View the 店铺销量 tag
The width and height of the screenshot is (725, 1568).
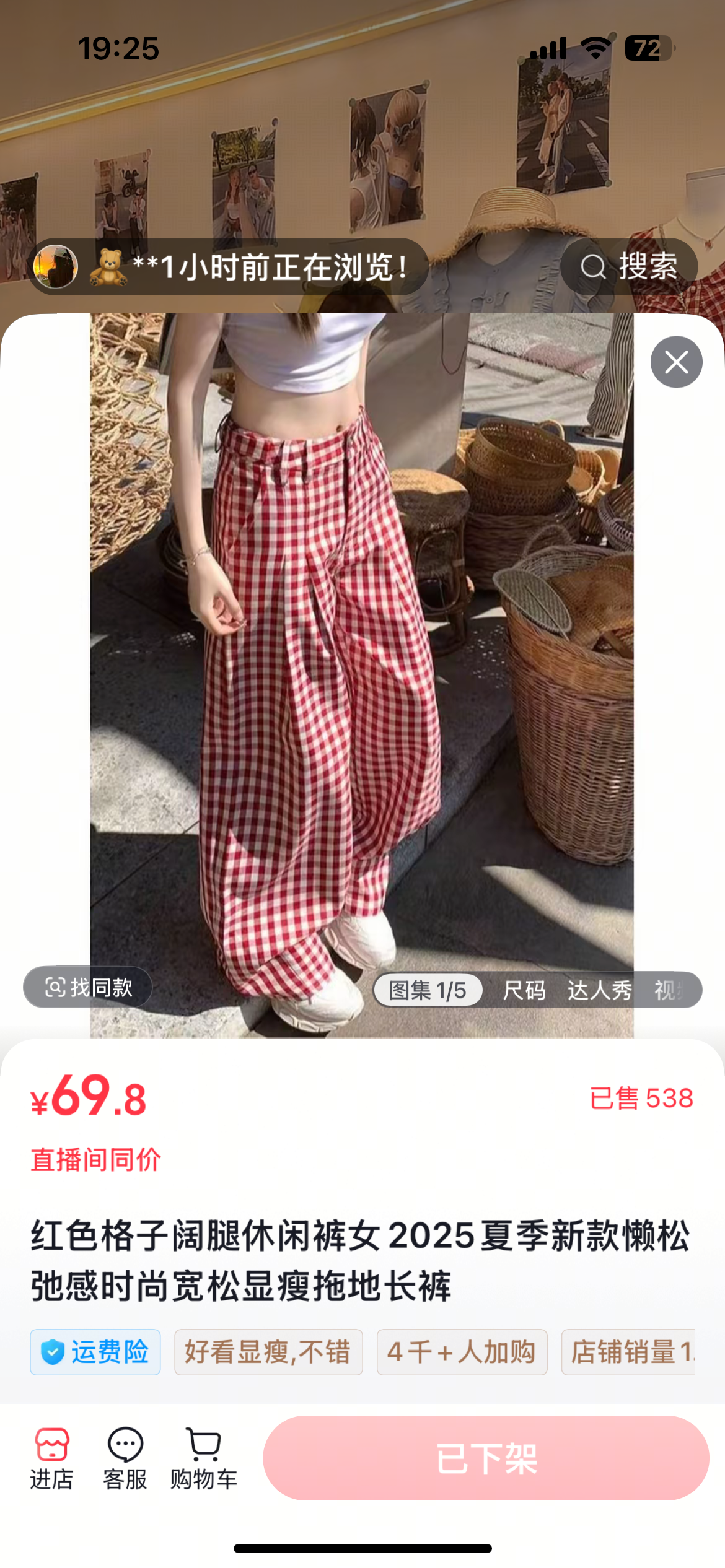click(x=628, y=1352)
